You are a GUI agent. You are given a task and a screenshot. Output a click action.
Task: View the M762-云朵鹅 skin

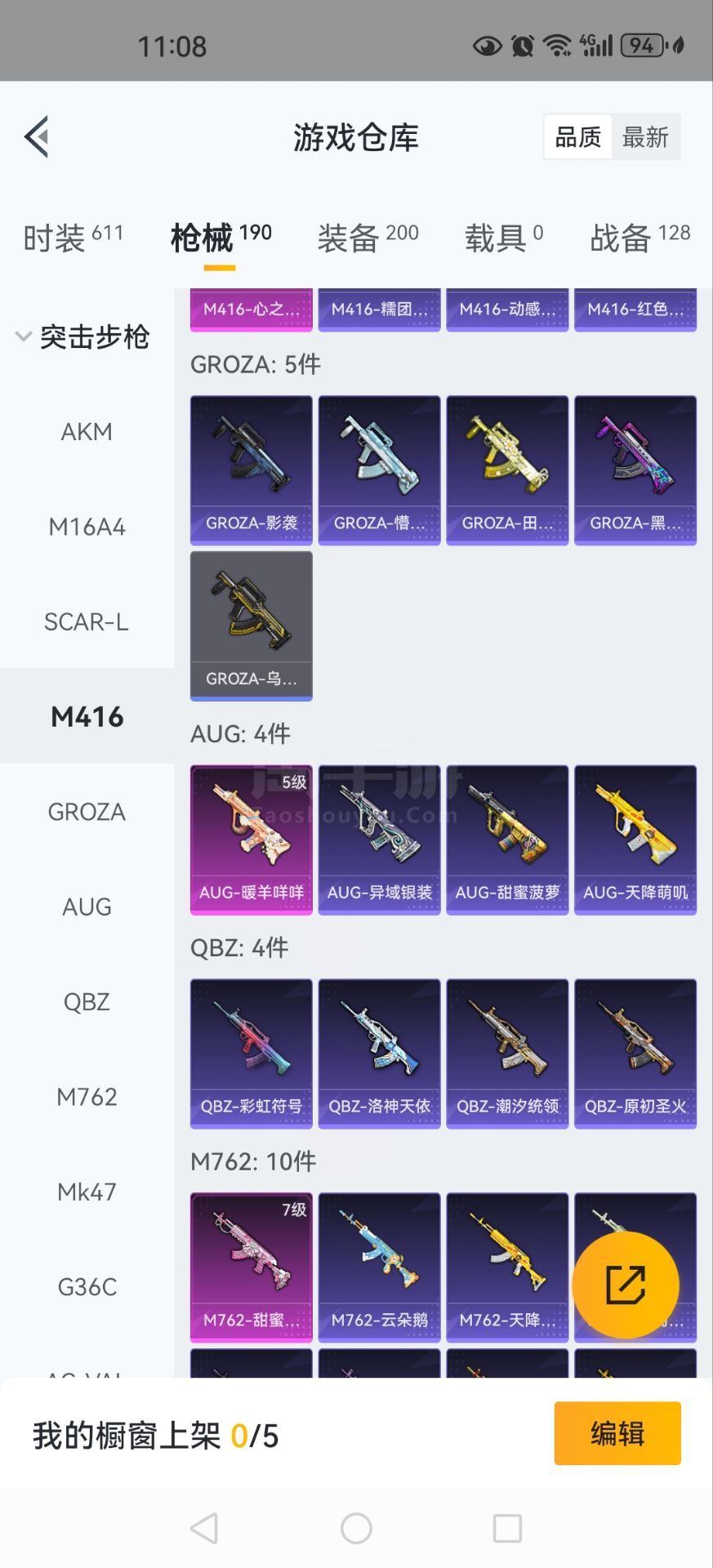pyautogui.click(x=380, y=1267)
